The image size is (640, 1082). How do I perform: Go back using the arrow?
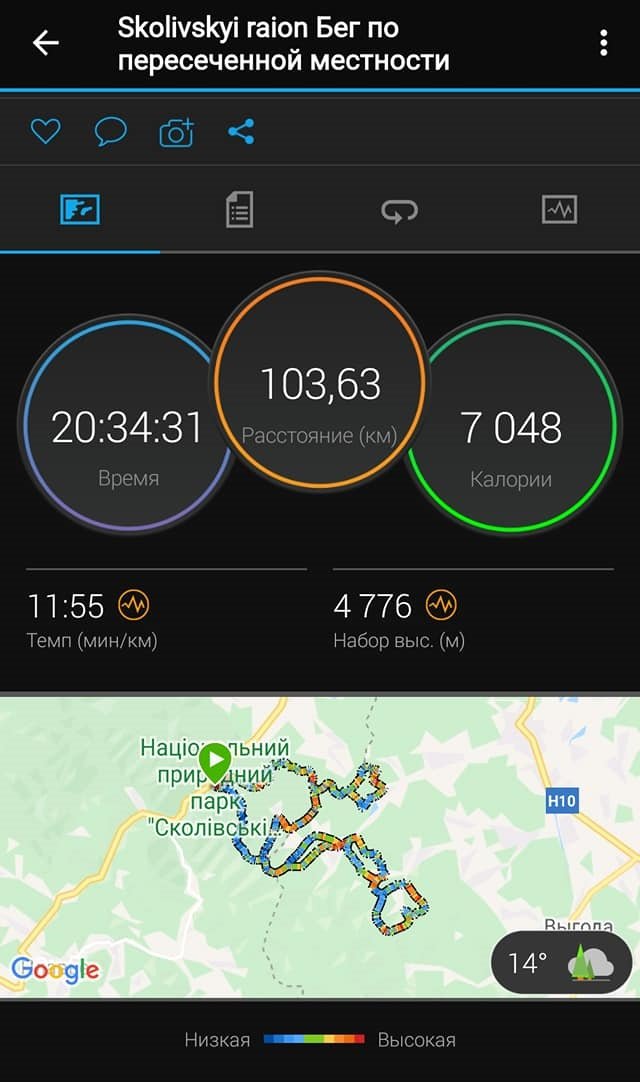point(46,43)
